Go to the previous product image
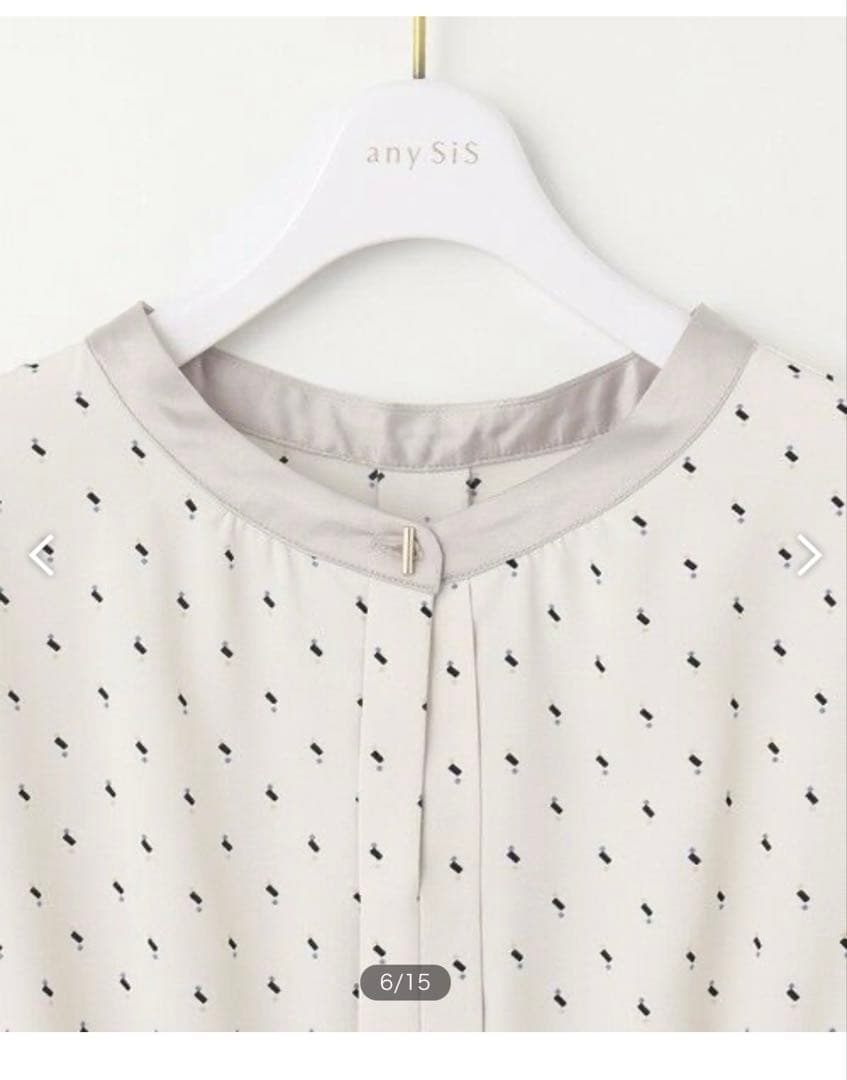Viewport: 847px width, 1080px height. pos(41,555)
